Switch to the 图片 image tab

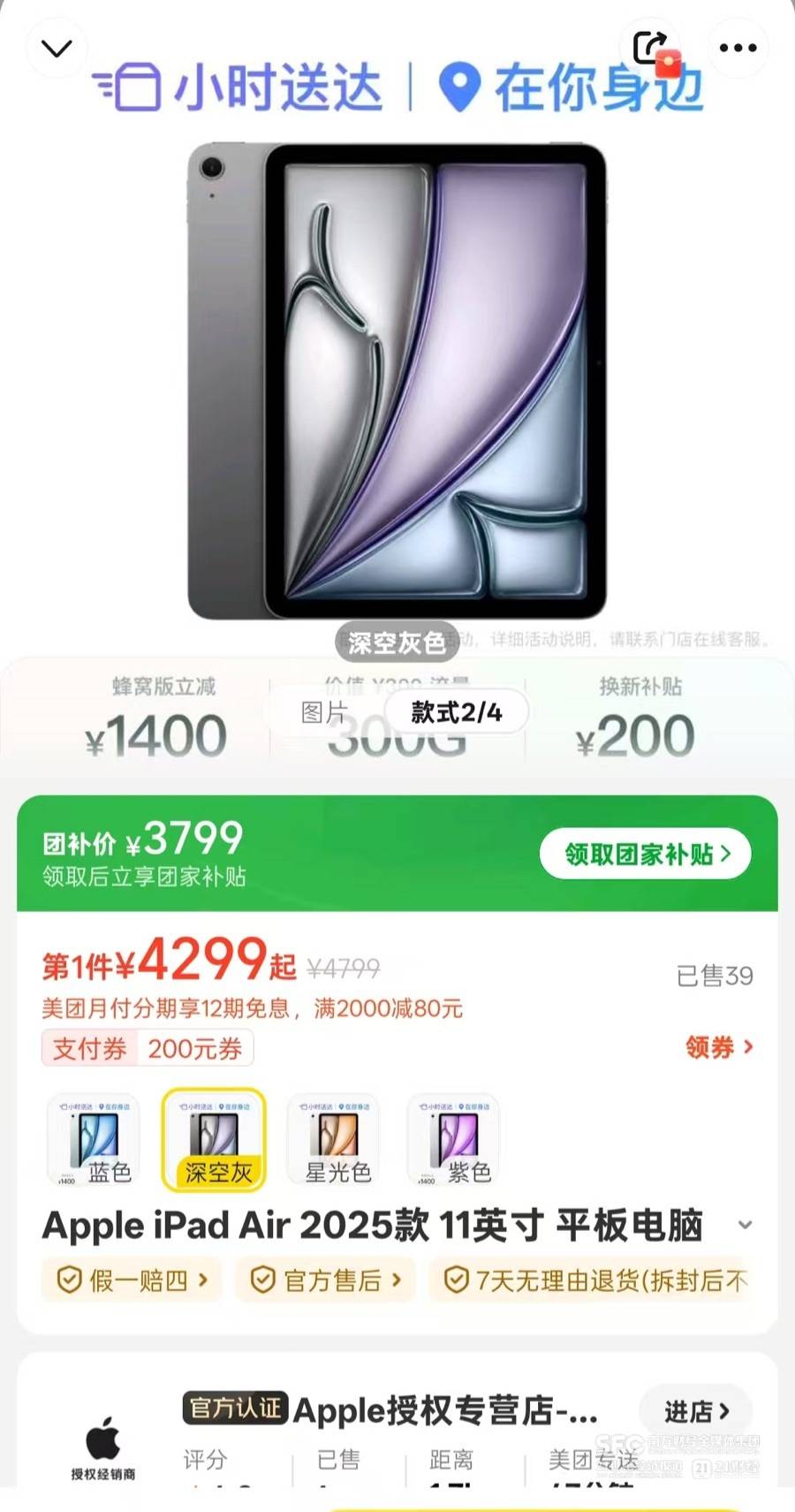point(324,712)
